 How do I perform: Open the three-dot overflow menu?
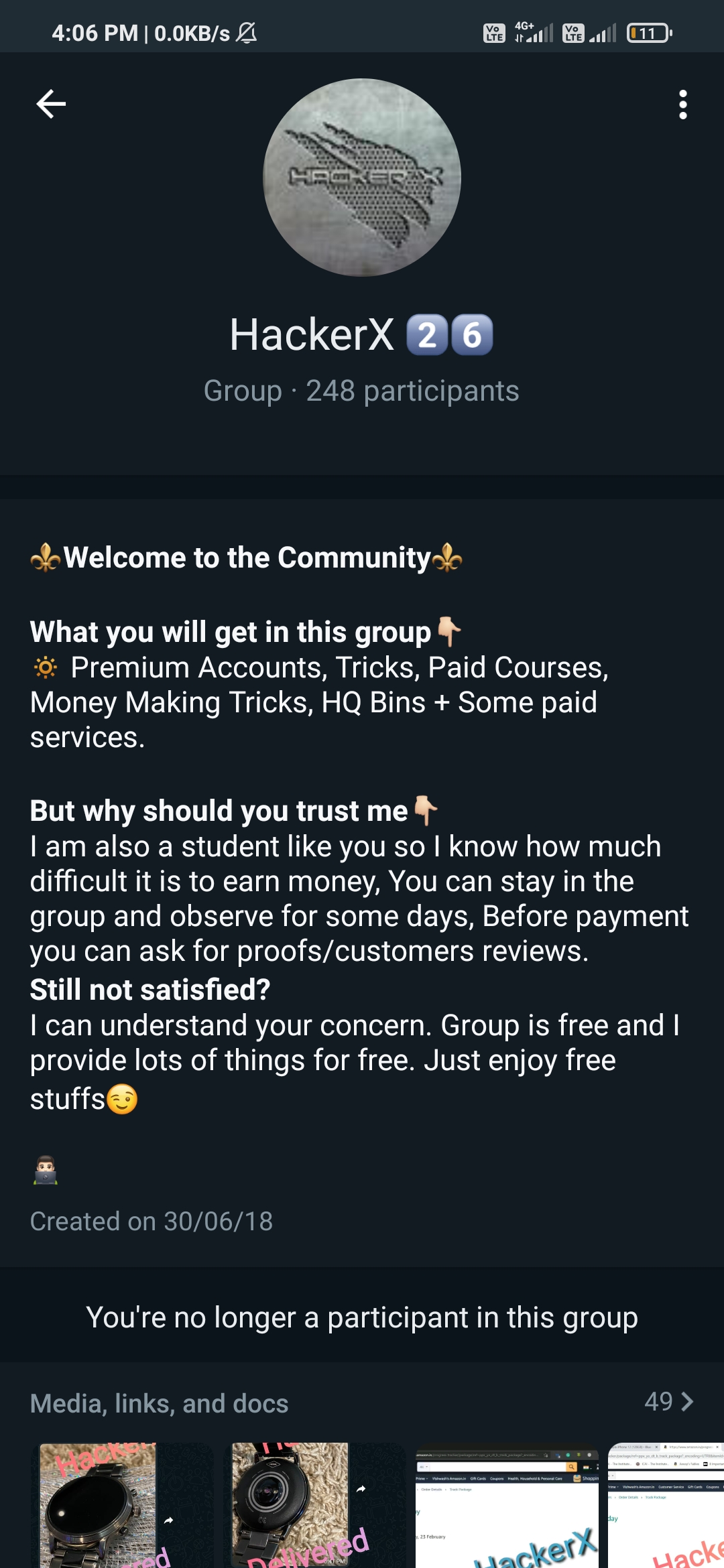coord(682,105)
